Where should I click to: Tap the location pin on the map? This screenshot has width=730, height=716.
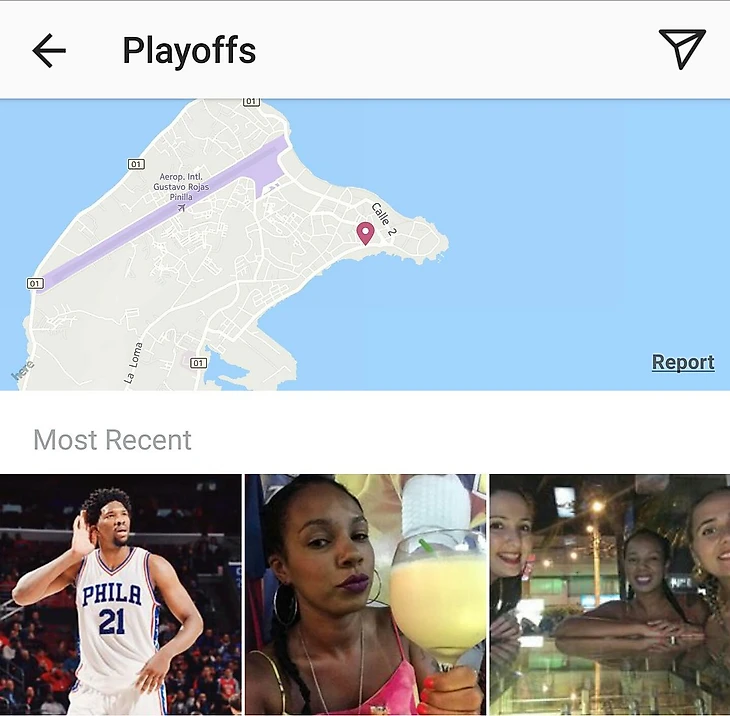click(365, 234)
